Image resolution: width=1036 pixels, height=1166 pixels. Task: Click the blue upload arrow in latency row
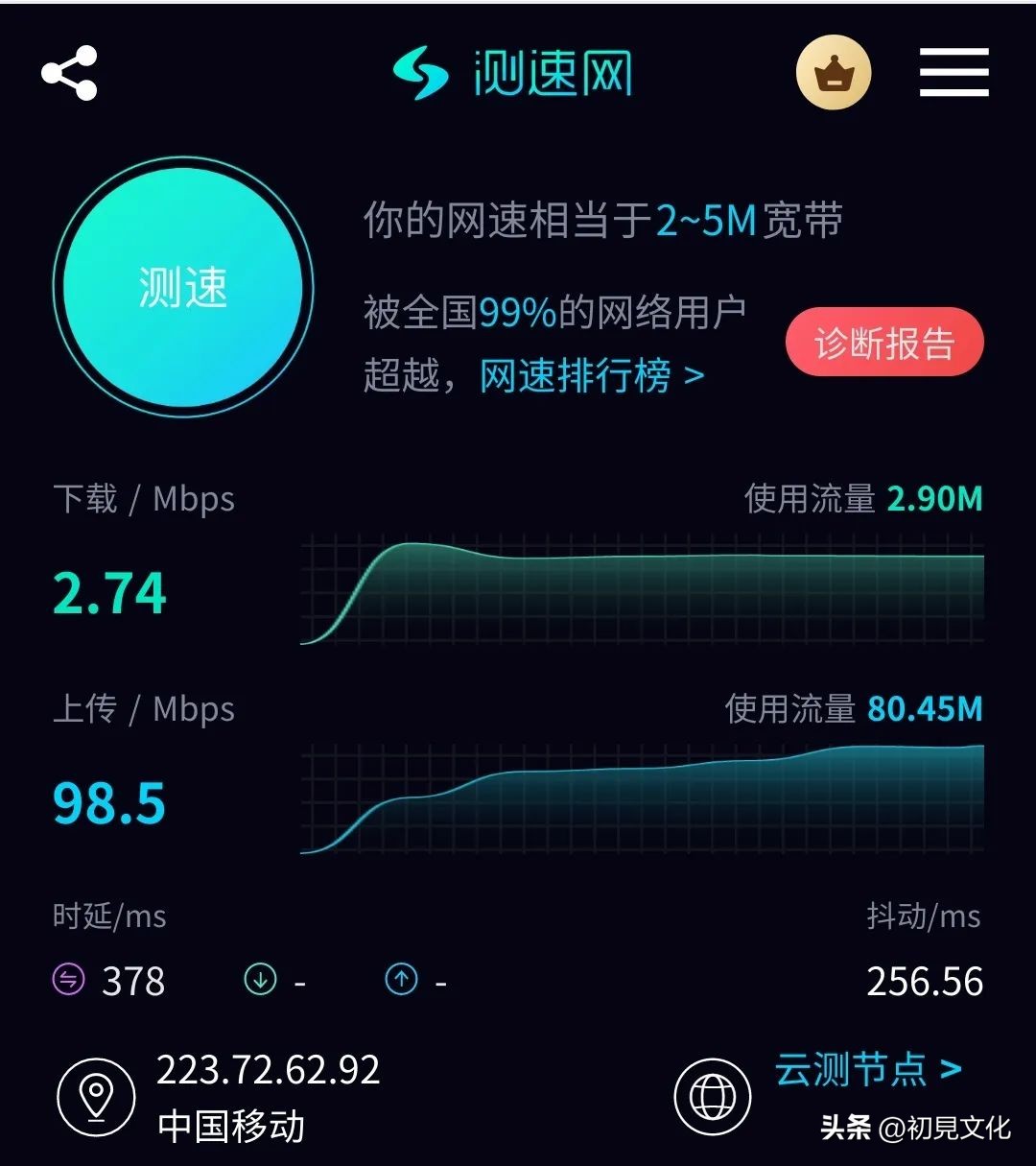pyautogui.click(x=402, y=981)
